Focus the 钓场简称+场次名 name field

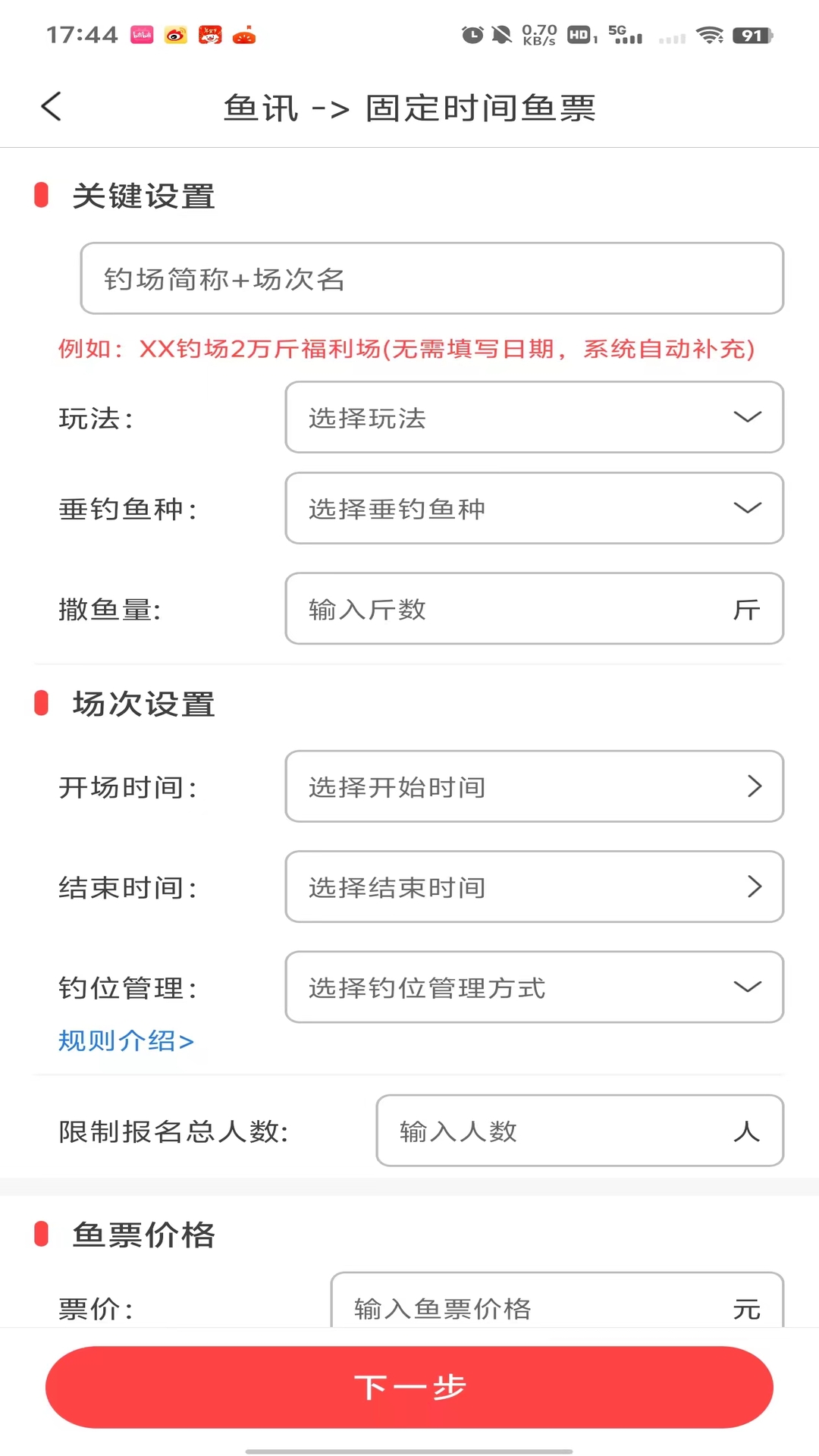[x=432, y=278]
